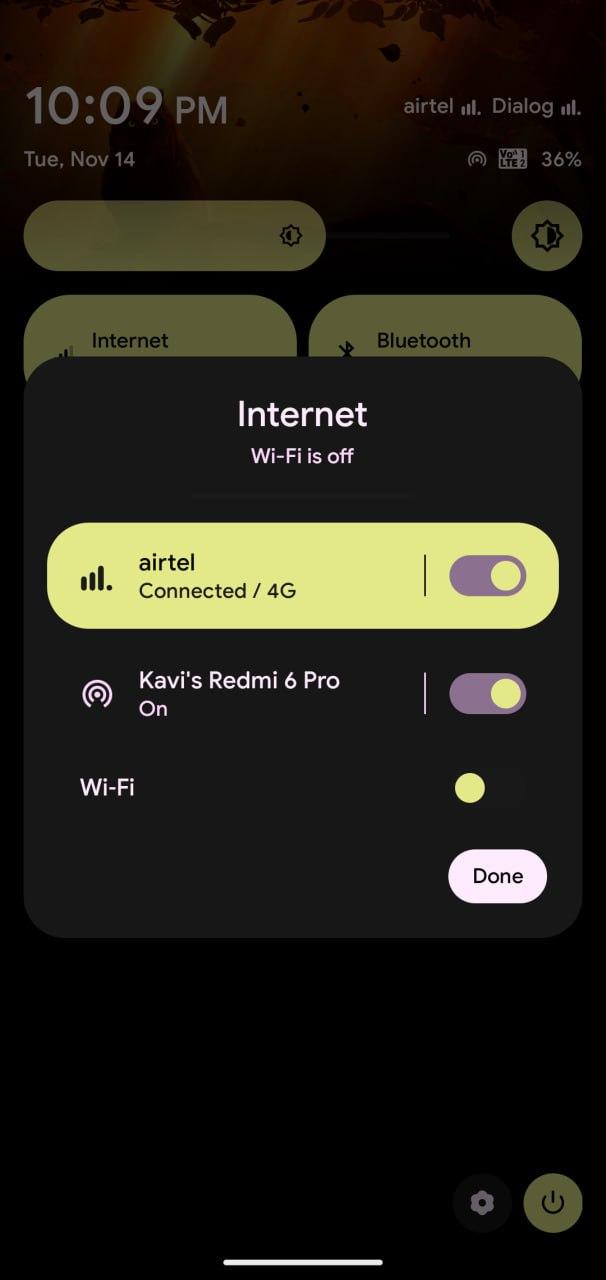Viewport: 606px width, 1280px height.
Task: Turn off airtel mobile data switch
Action: (x=487, y=576)
